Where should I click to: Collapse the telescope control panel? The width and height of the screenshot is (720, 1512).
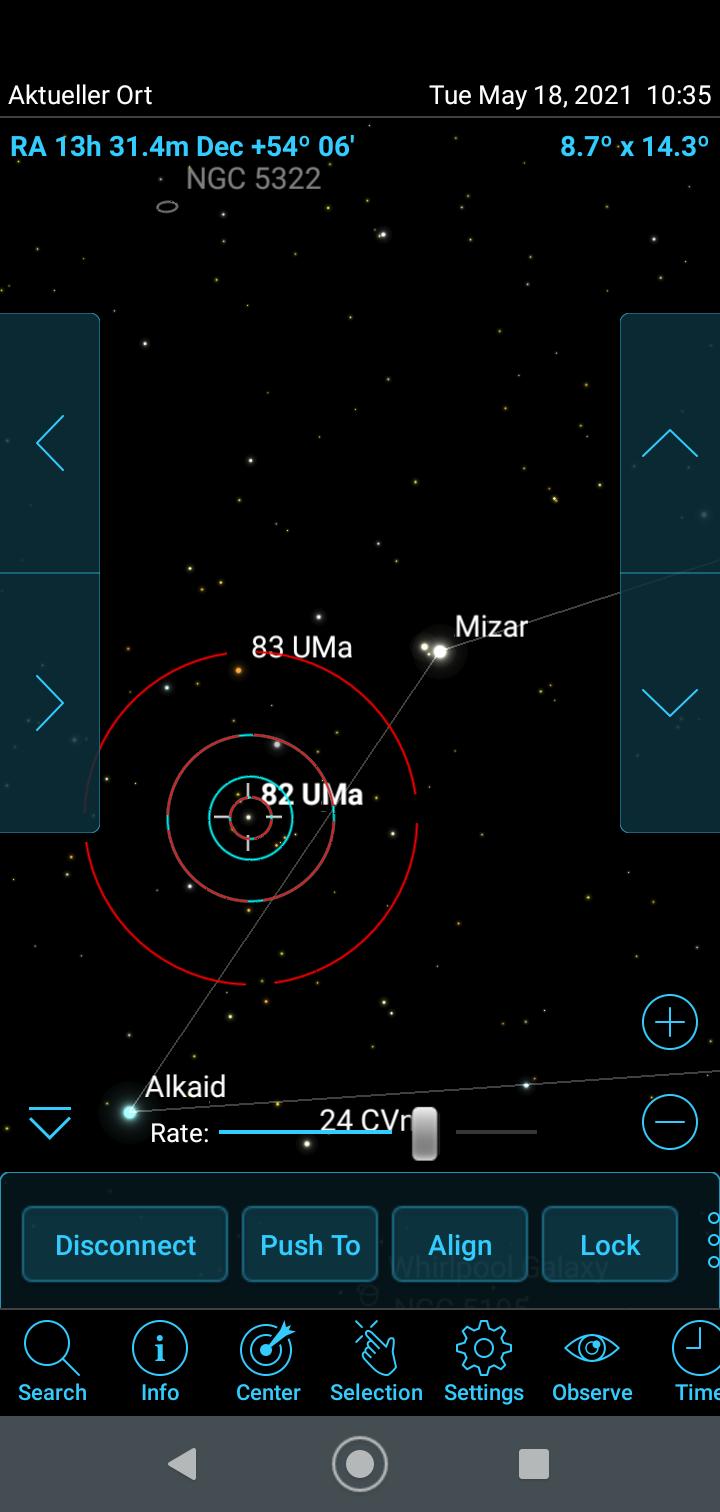[50, 1123]
